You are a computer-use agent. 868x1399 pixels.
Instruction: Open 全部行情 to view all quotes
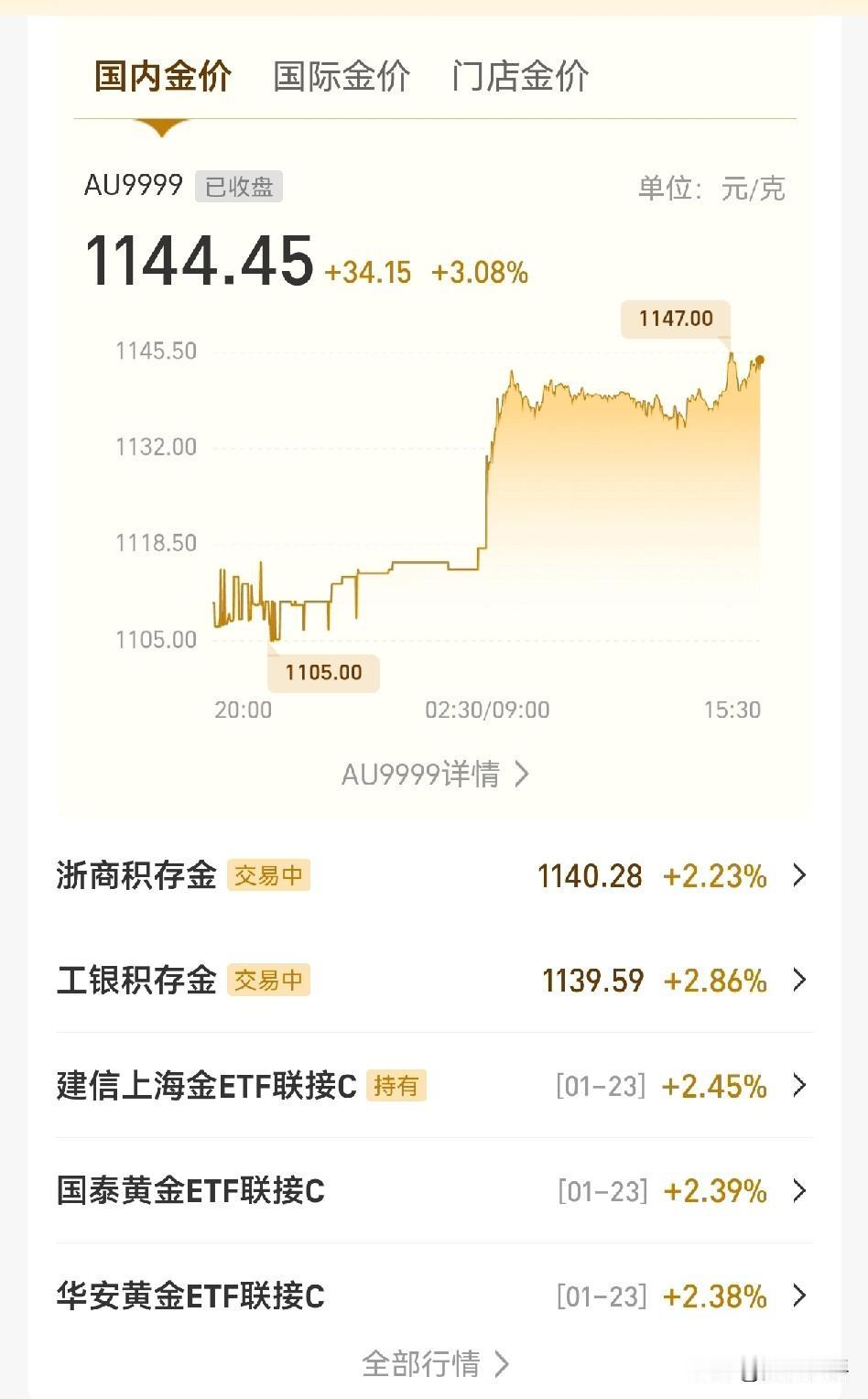[x=434, y=1364]
